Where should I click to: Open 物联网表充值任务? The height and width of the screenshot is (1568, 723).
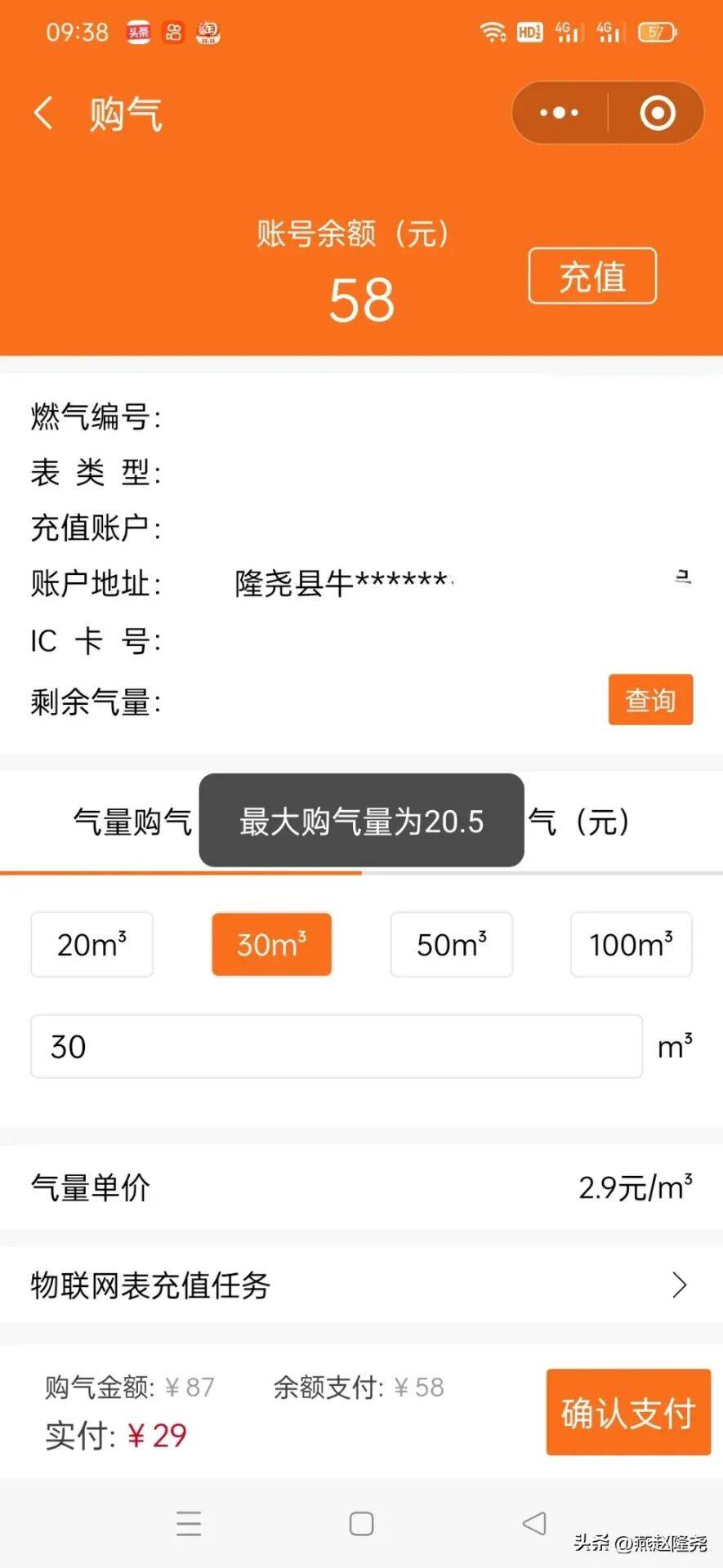[361, 1285]
